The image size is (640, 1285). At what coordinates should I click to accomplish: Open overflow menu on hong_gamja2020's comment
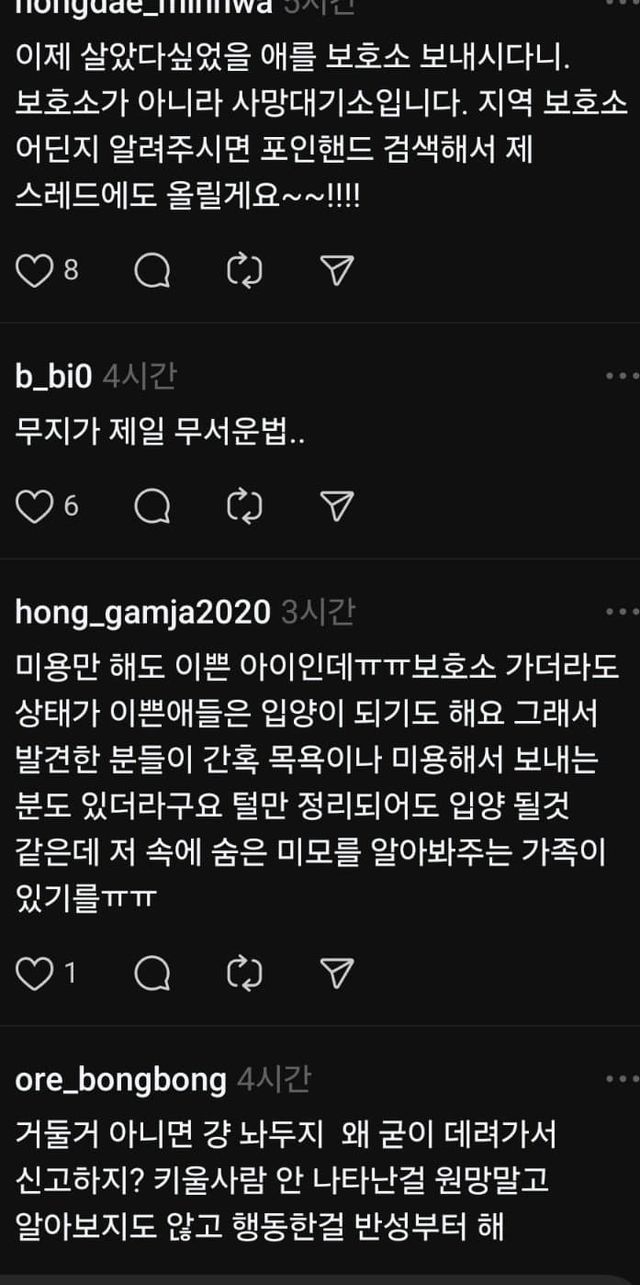pyautogui.click(x=622, y=612)
